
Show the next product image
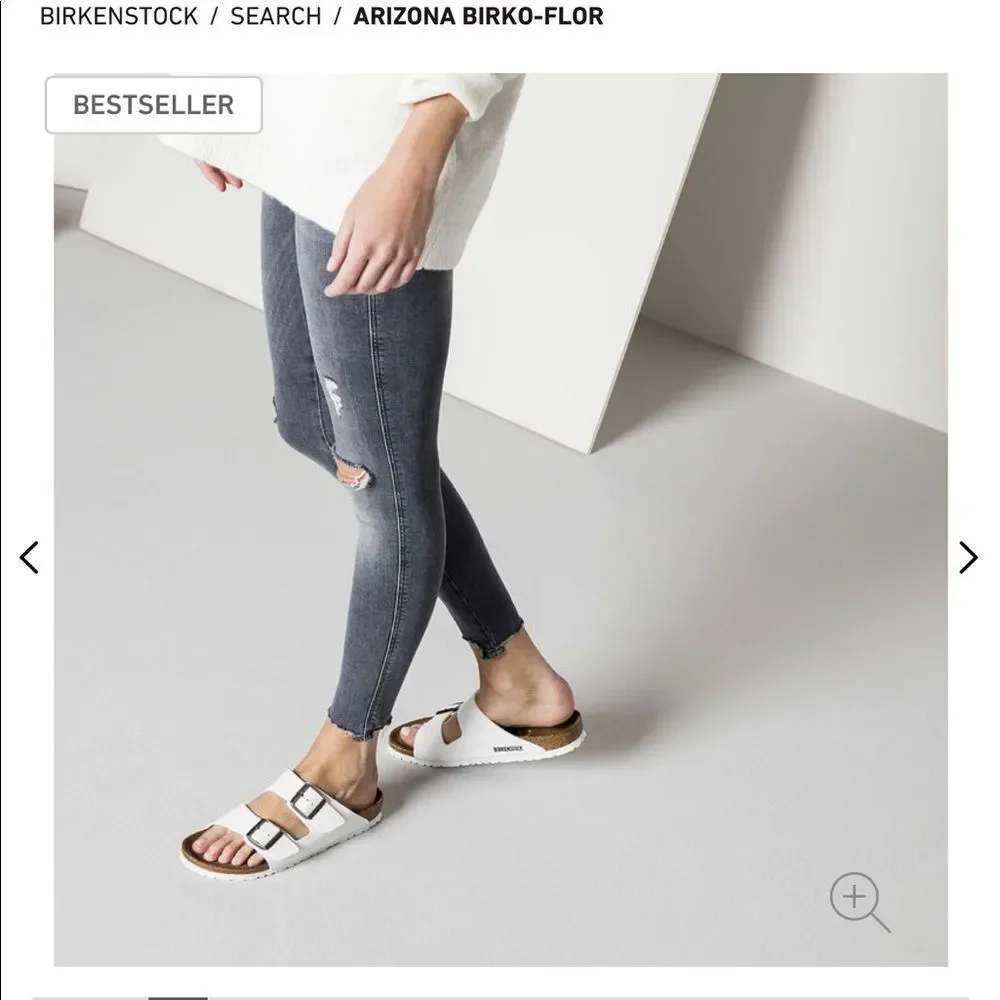[967, 558]
